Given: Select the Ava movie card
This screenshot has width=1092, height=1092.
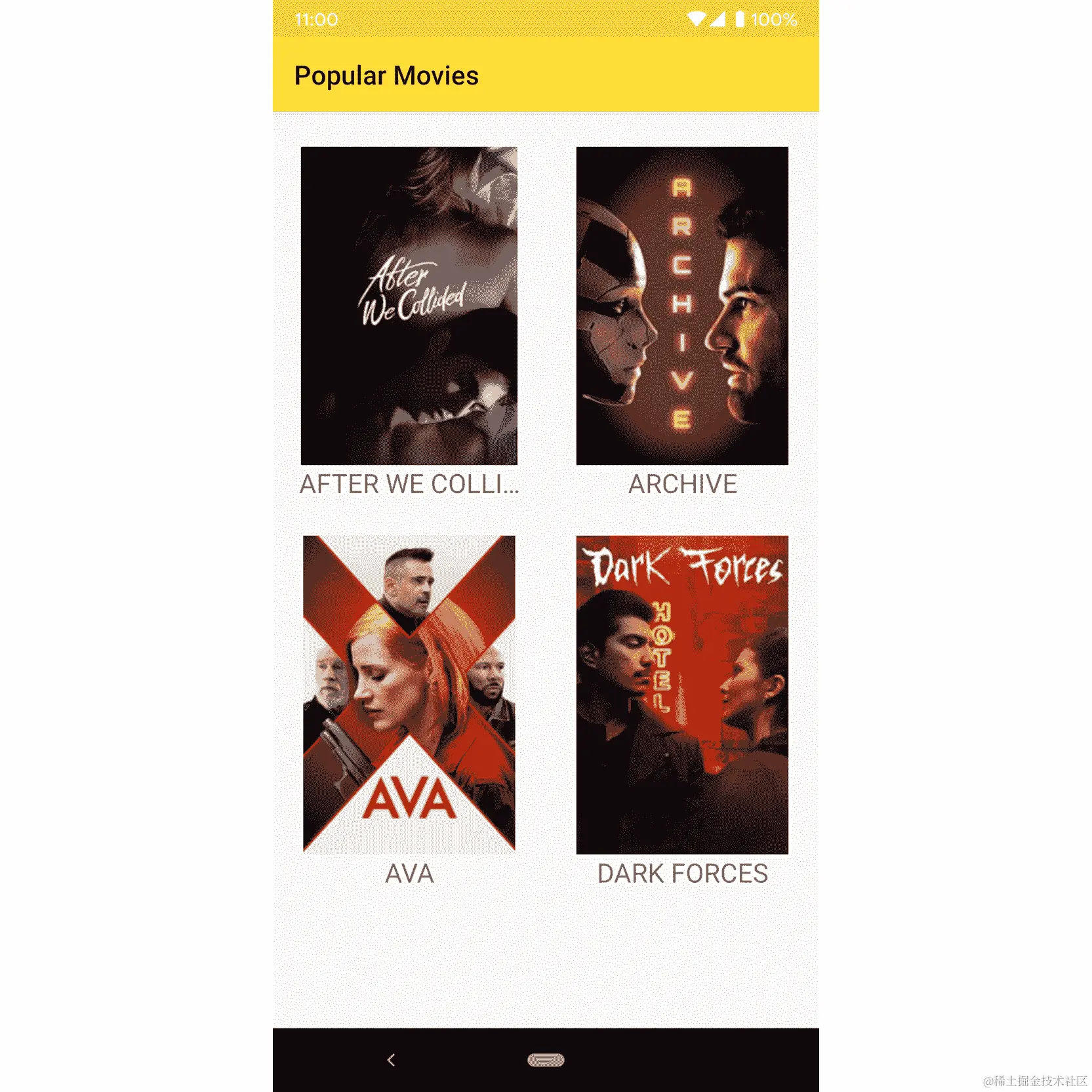Looking at the screenshot, I should (409, 695).
